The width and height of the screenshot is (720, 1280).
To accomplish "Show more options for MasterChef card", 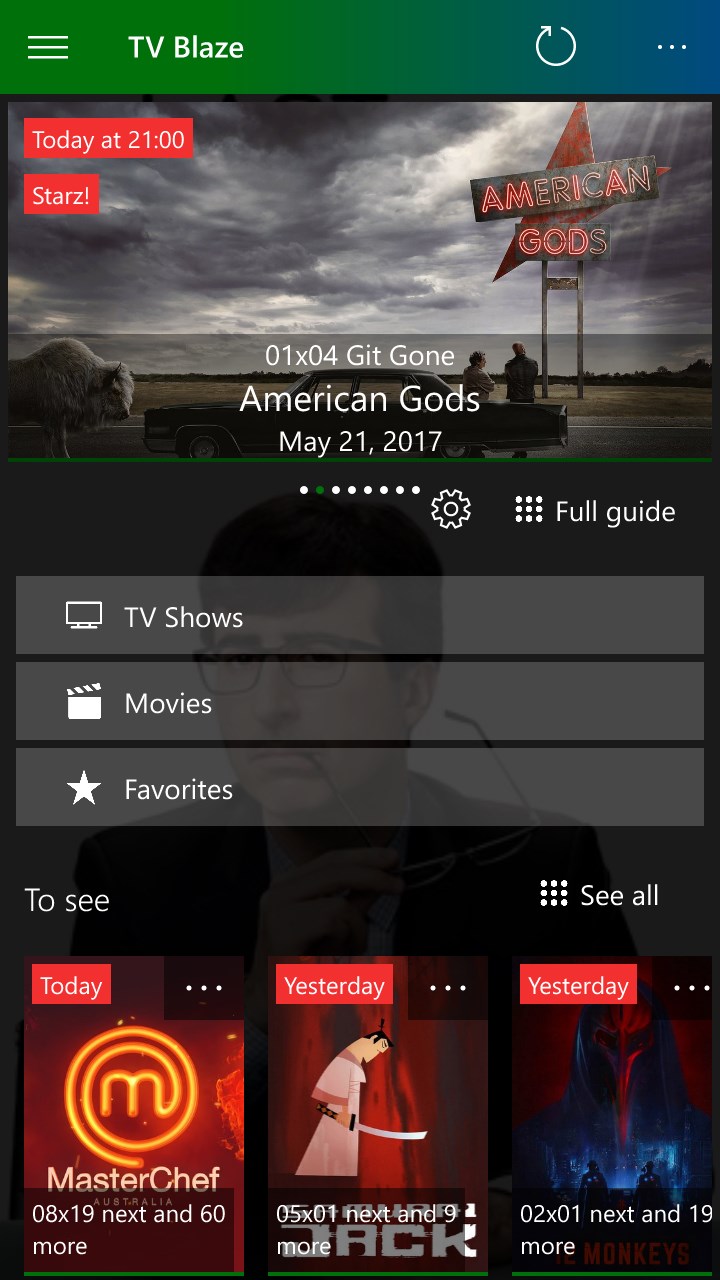I will point(204,987).
